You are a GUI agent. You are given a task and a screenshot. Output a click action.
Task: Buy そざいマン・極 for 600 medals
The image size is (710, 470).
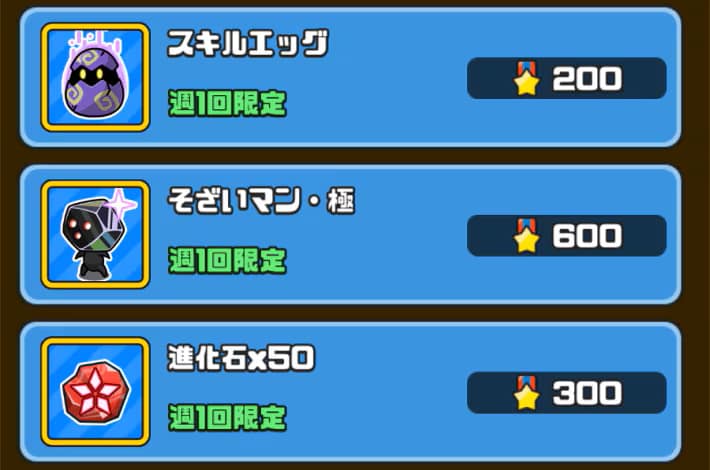point(566,236)
